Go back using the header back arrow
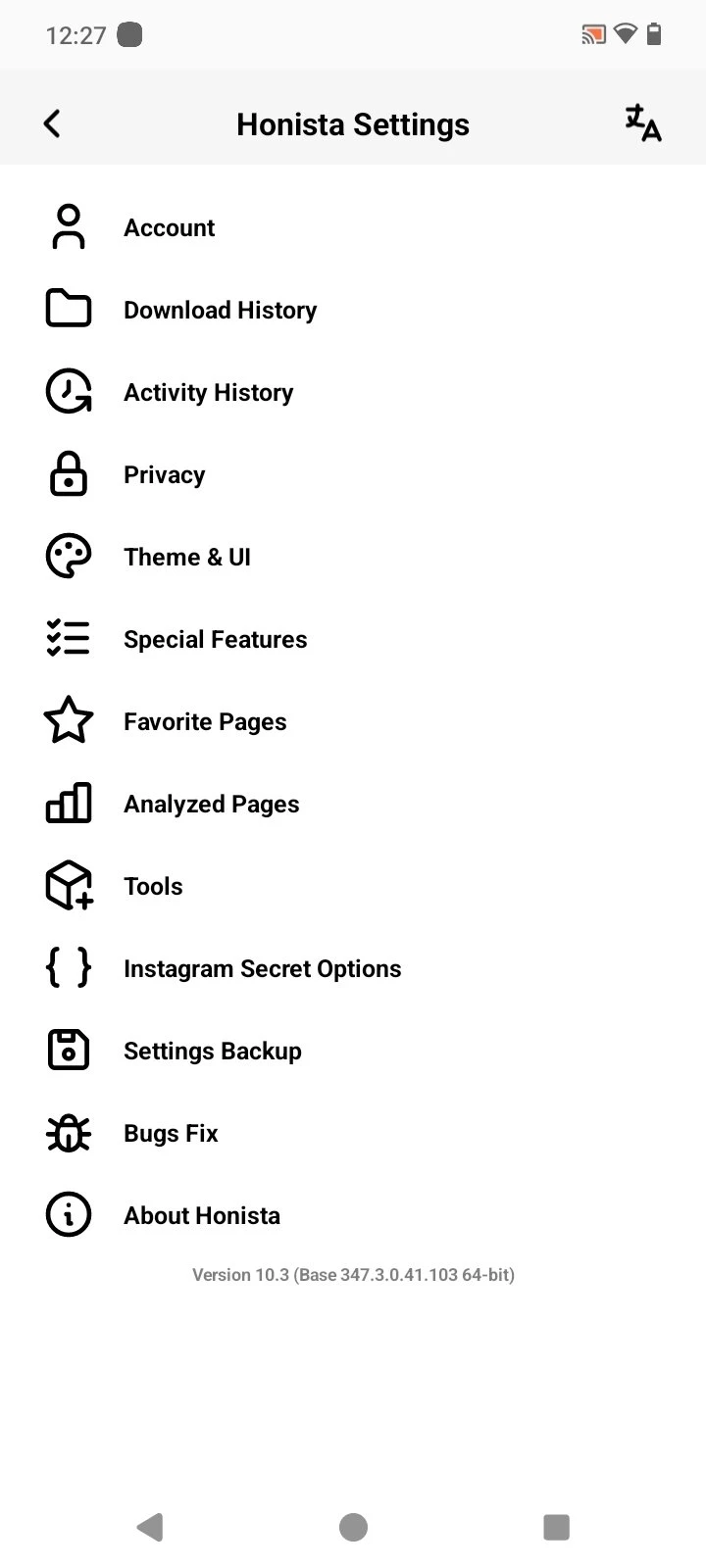706x1568 pixels. coord(52,123)
